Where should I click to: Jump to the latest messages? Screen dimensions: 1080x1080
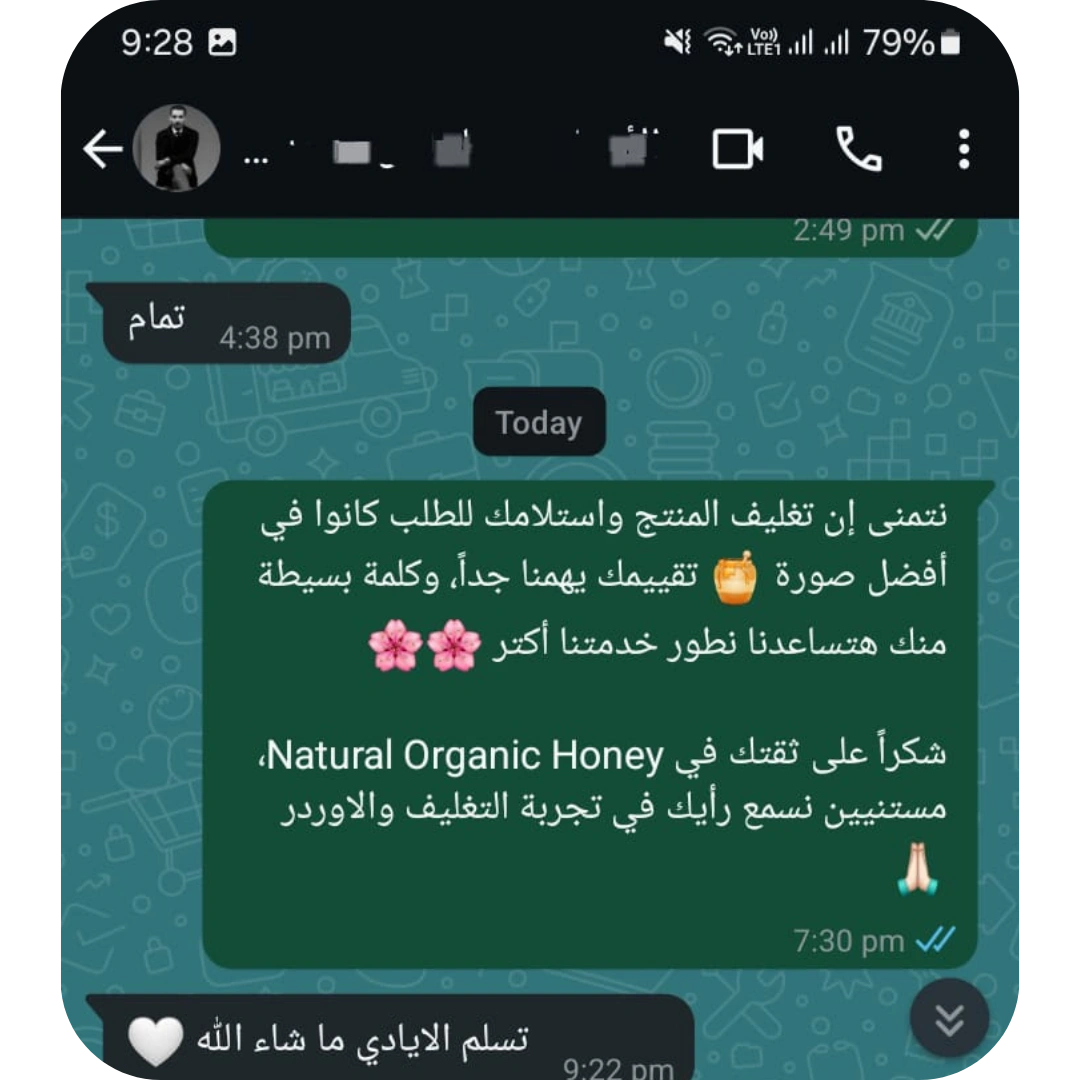click(x=949, y=1020)
